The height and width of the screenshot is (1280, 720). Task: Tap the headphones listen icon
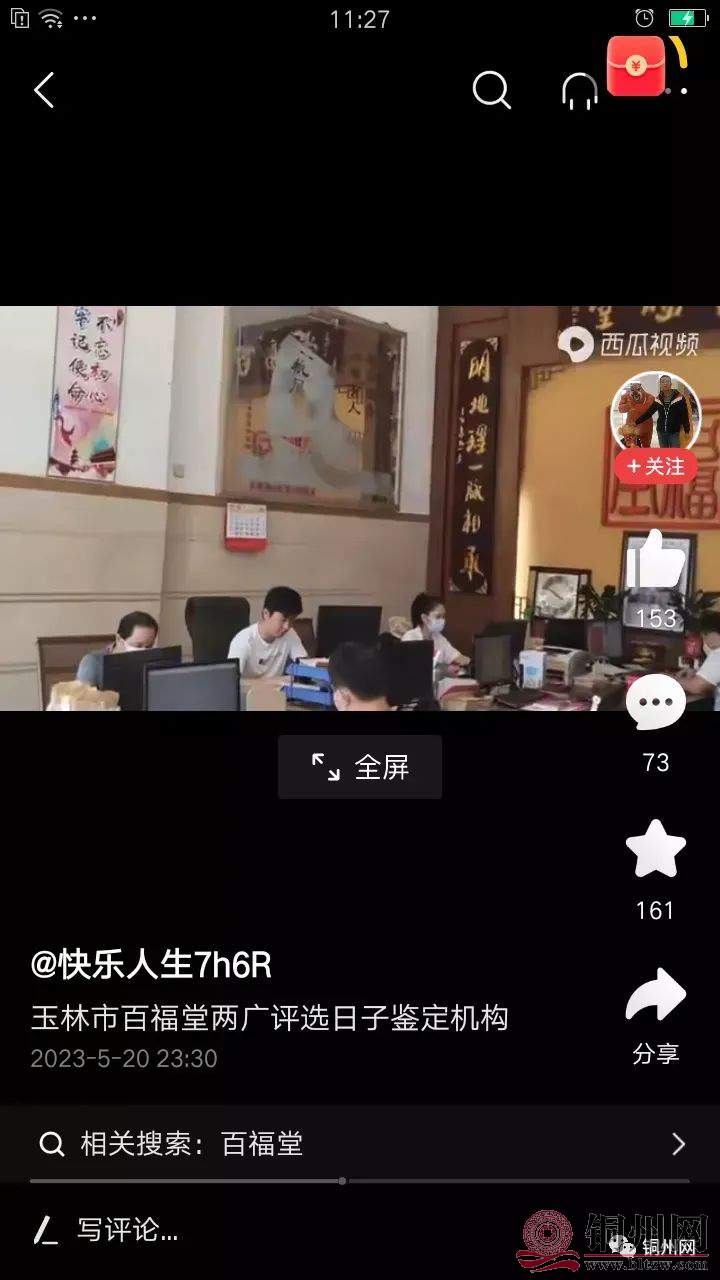(580, 92)
